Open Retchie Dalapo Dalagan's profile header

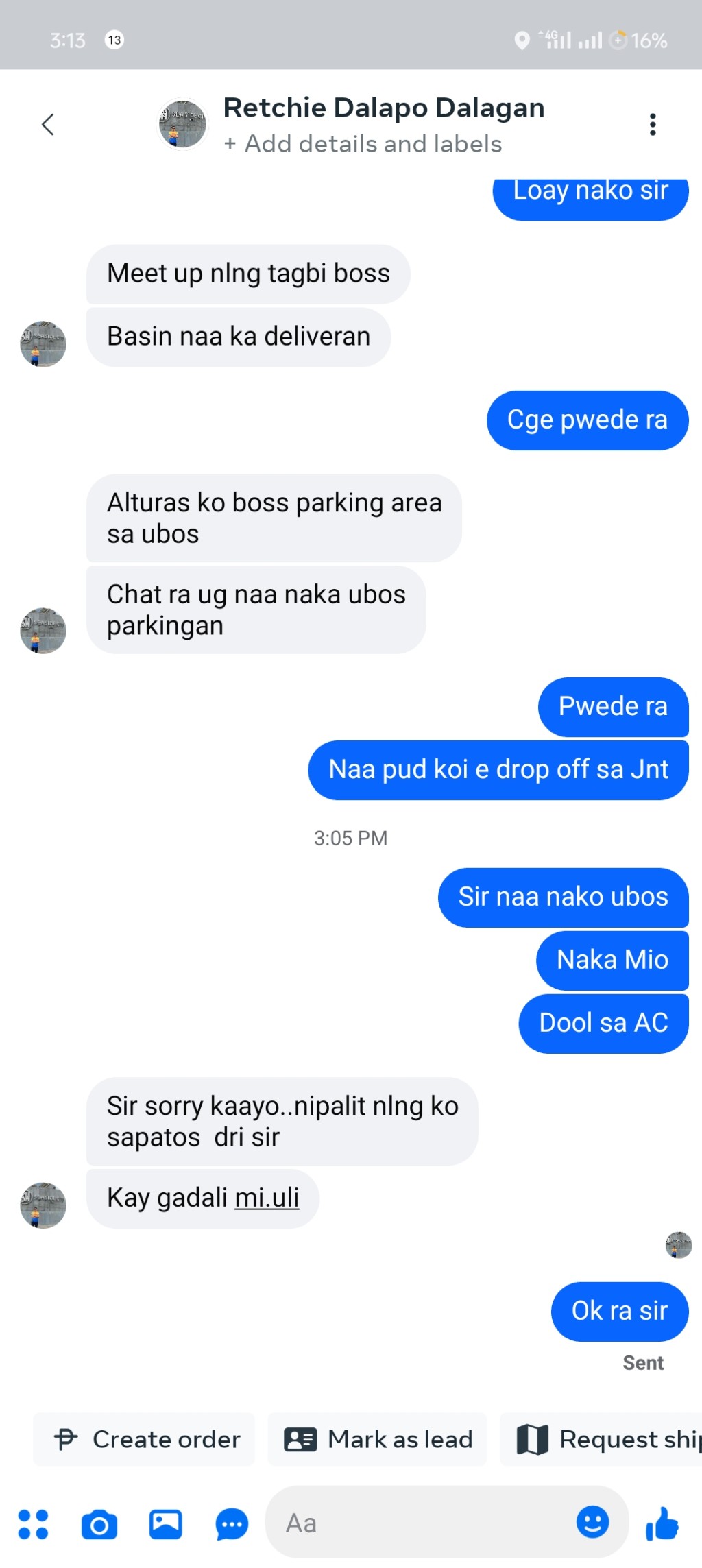(x=383, y=108)
